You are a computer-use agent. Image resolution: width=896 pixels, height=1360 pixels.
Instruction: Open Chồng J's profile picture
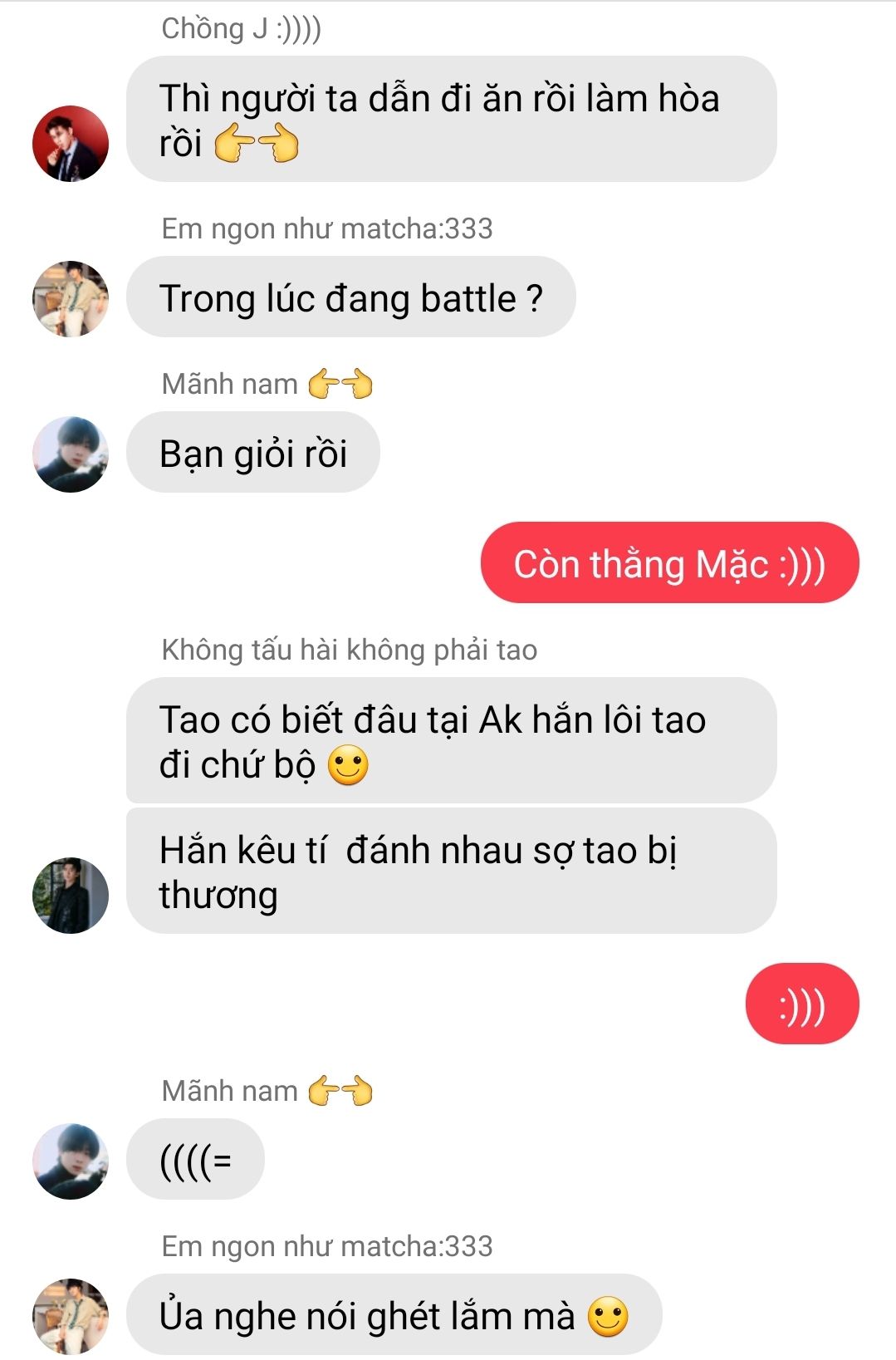tap(71, 144)
